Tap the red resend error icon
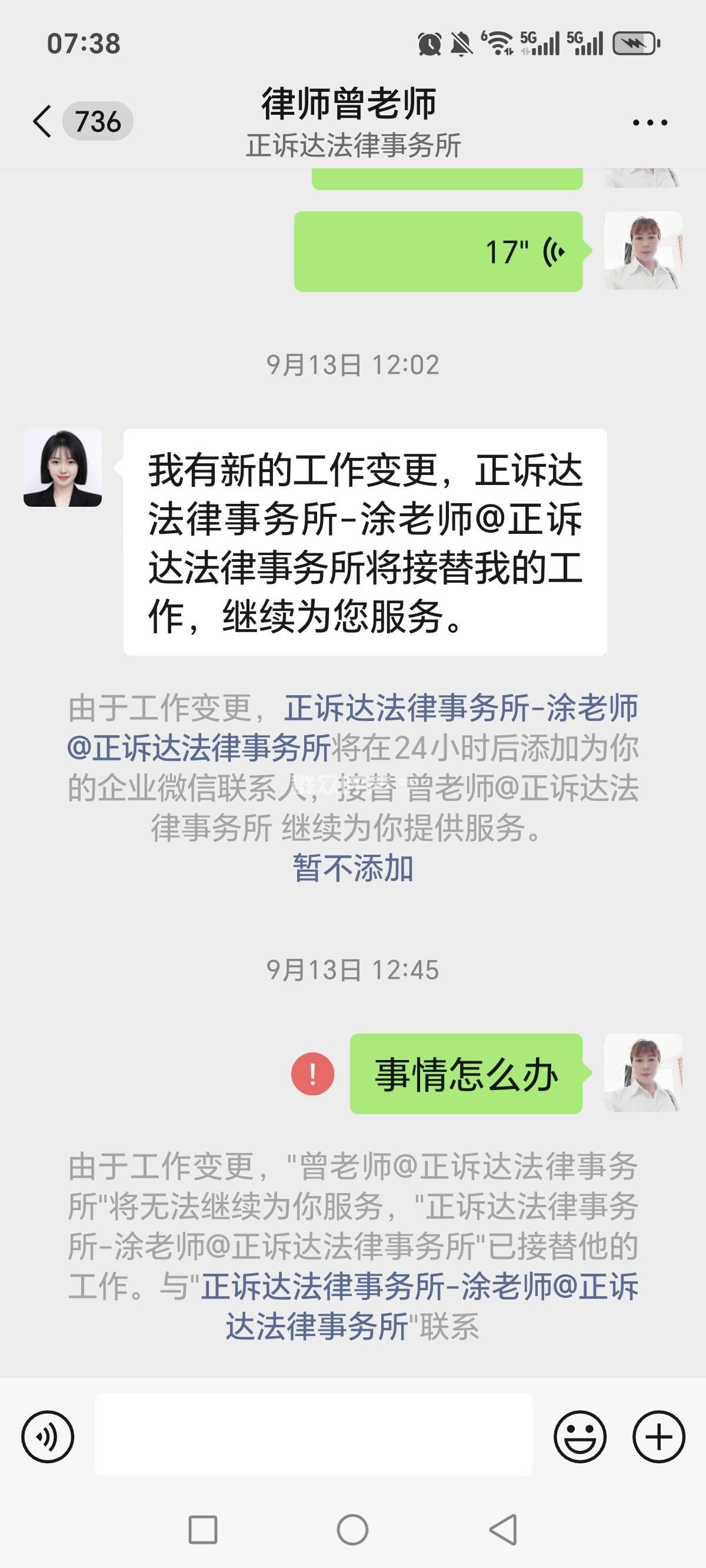This screenshot has width=706, height=1568. pos(313,1074)
